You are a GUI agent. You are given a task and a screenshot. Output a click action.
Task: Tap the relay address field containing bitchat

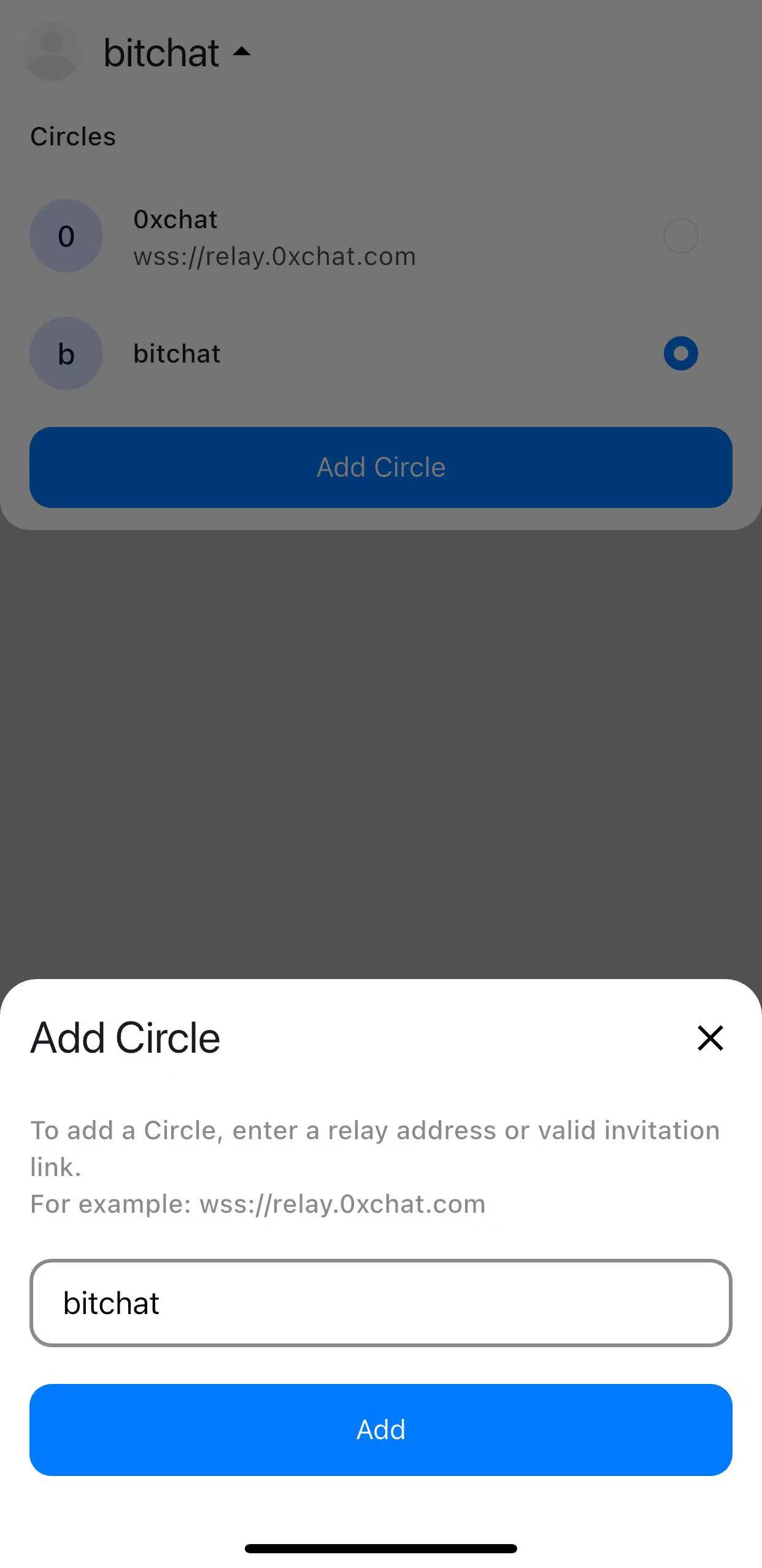(381, 1303)
